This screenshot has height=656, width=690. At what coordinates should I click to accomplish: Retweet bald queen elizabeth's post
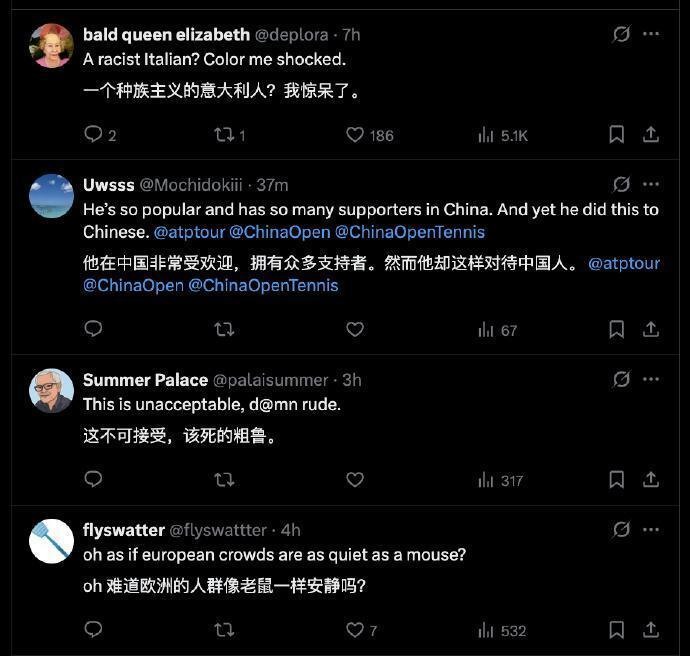pos(224,134)
